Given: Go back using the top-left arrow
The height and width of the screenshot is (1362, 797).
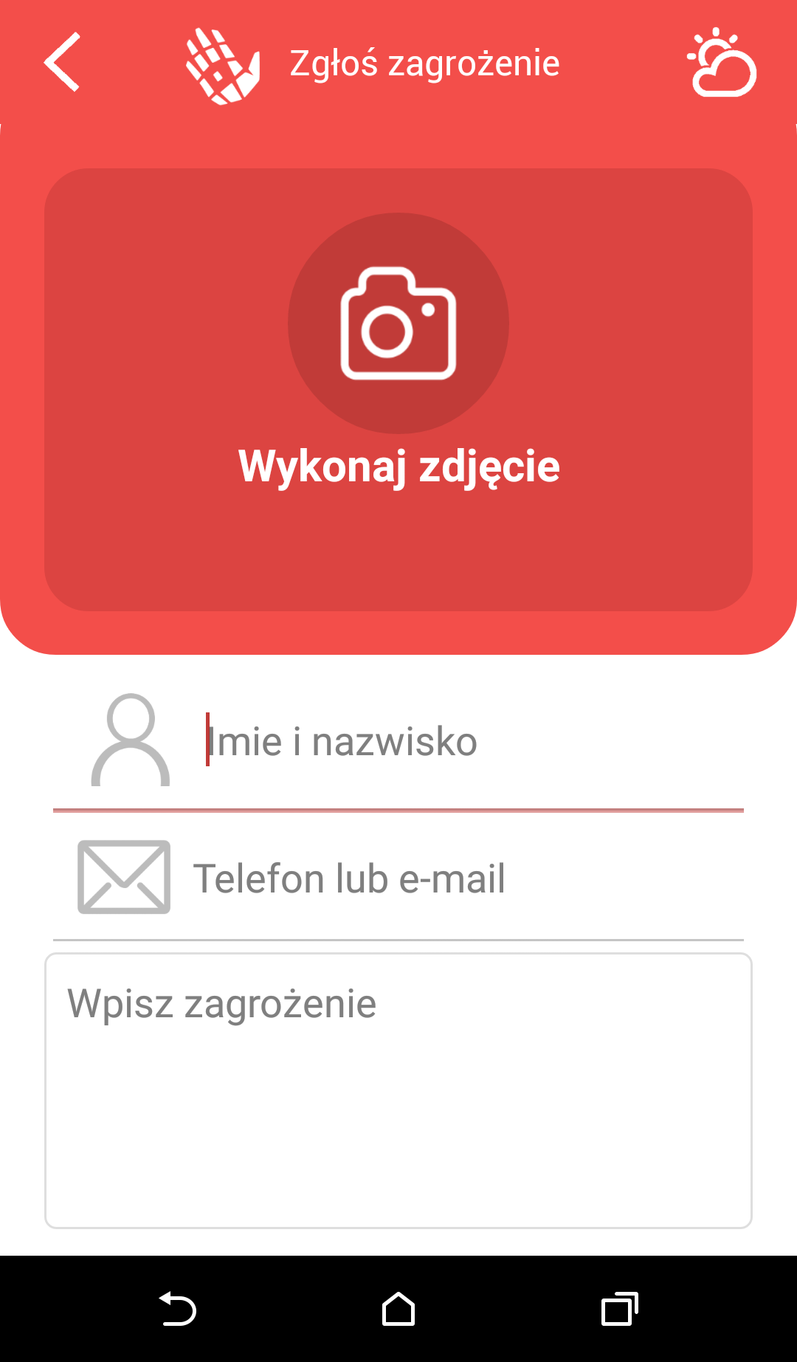Looking at the screenshot, I should (x=62, y=62).
